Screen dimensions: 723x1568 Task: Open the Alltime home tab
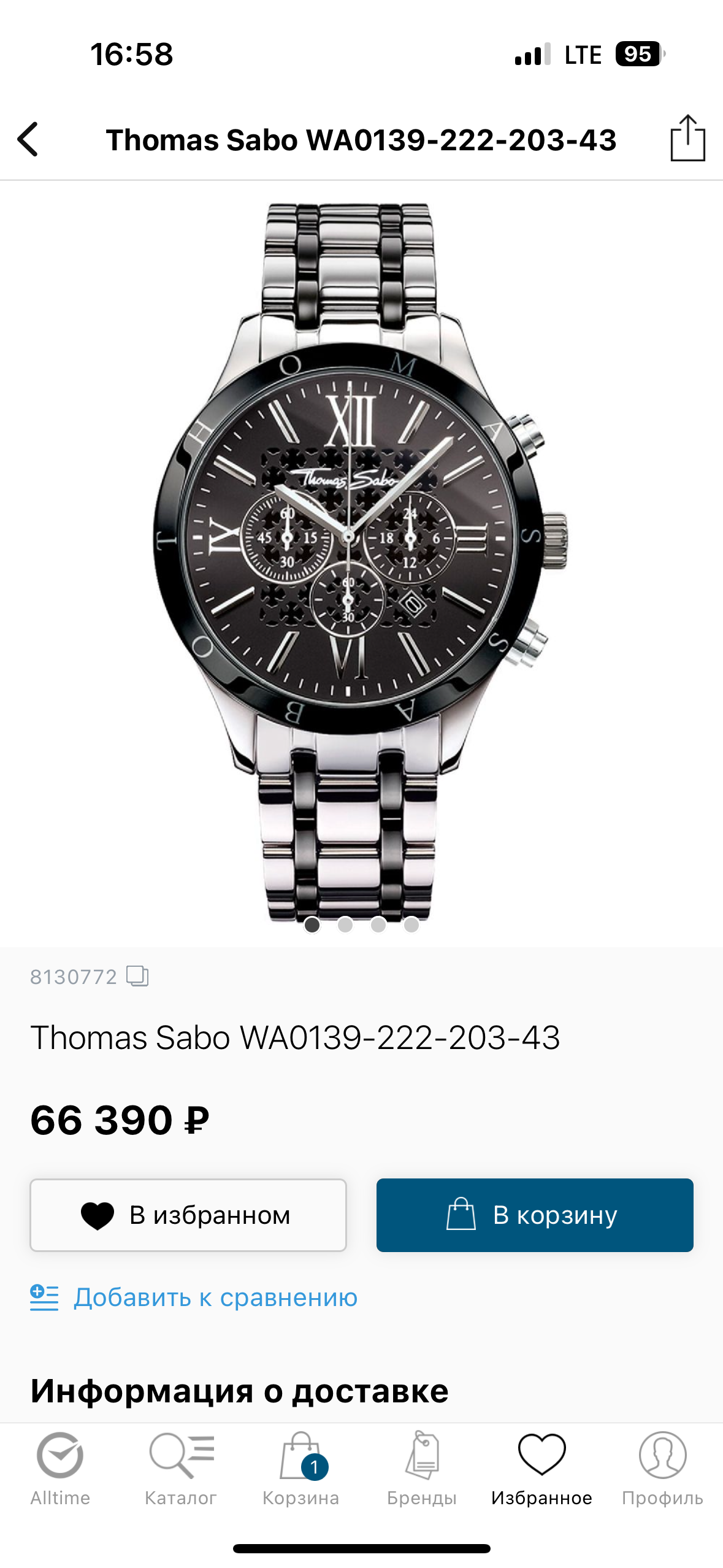(60, 1469)
